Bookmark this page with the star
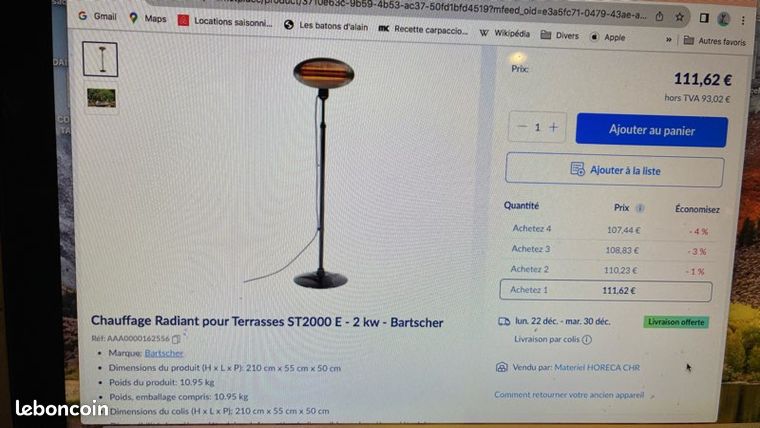This screenshot has width=760, height=428. click(x=680, y=17)
